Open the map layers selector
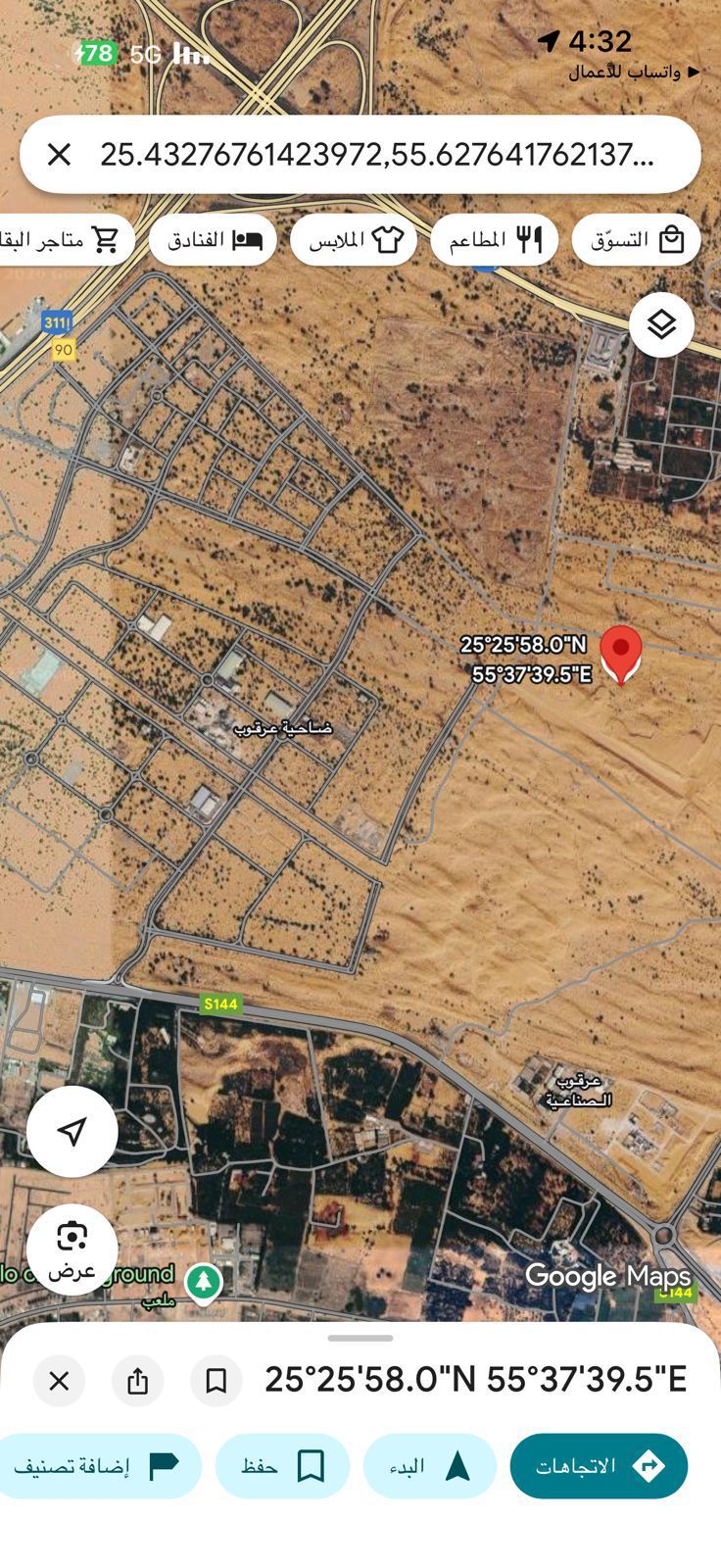The image size is (721, 1568). coord(661,324)
